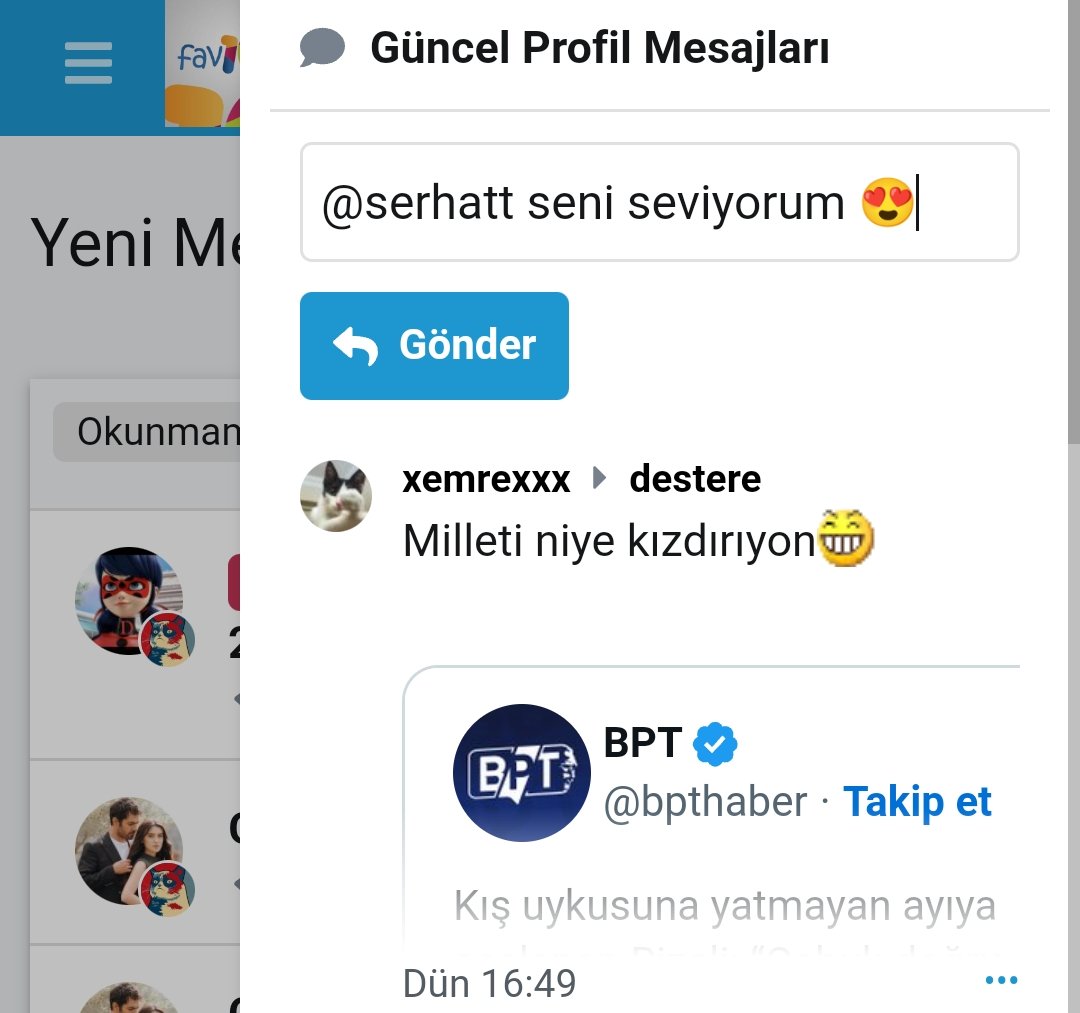Open the three-dot message options menu
The width and height of the screenshot is (1080, 1013).
click(1001, 981)
